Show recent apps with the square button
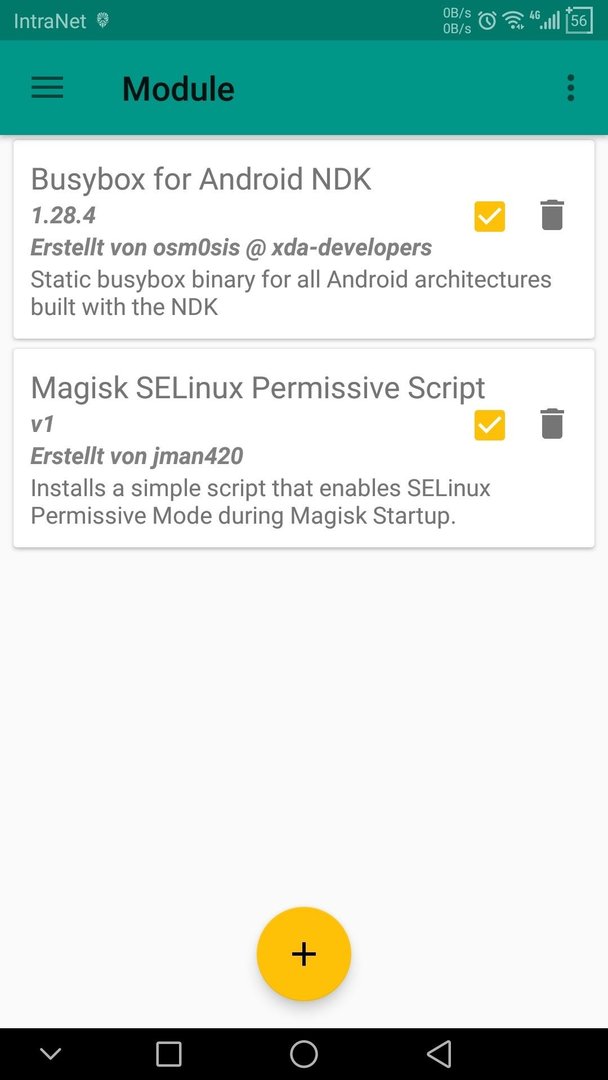Viewport: 608px width, 1080px height. [x=169, y=1053]
